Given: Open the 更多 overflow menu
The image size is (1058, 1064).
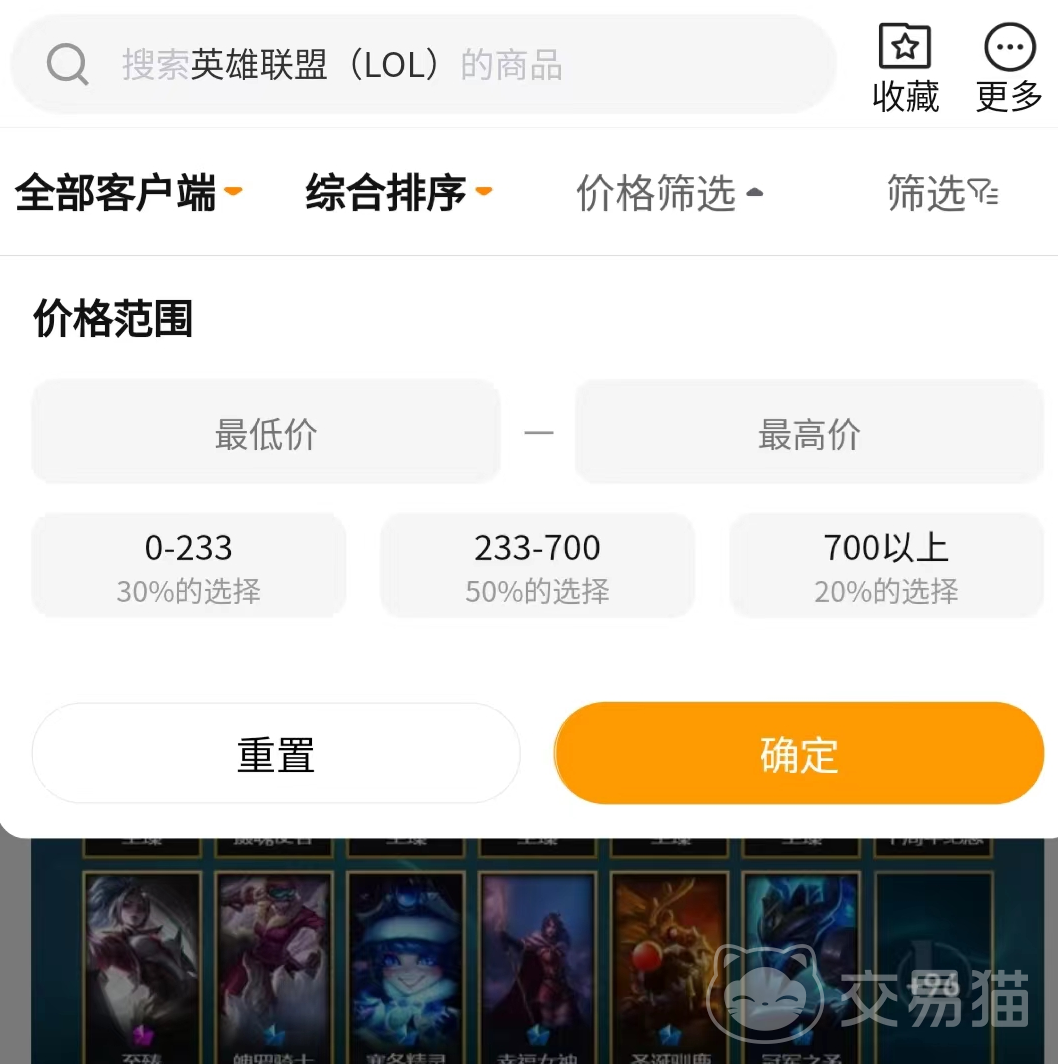Looking at the screenshot, I should point(1009,68).
